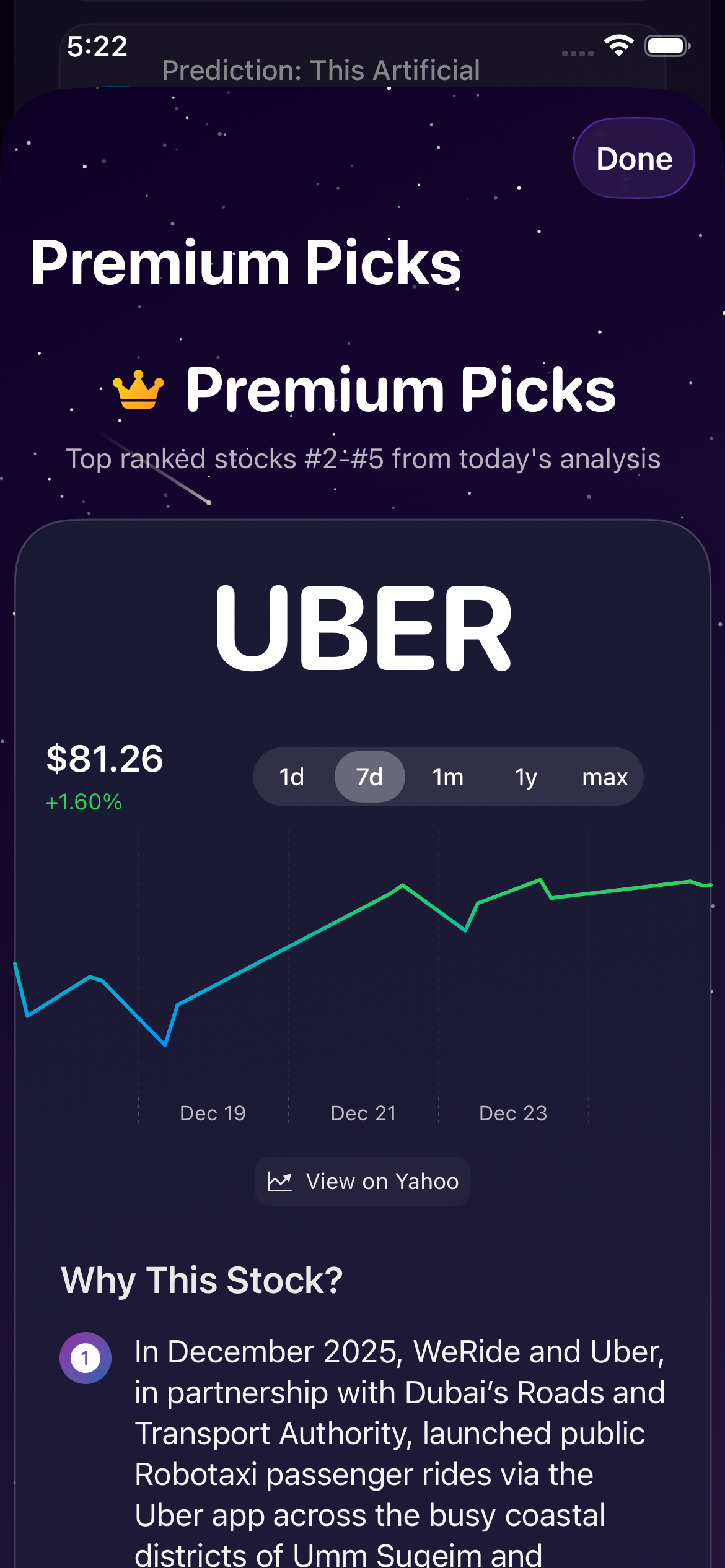Viewport: 725px width, 1568px height.
Task: Open UBER on Yahoo
Action: pos(362,1182)
